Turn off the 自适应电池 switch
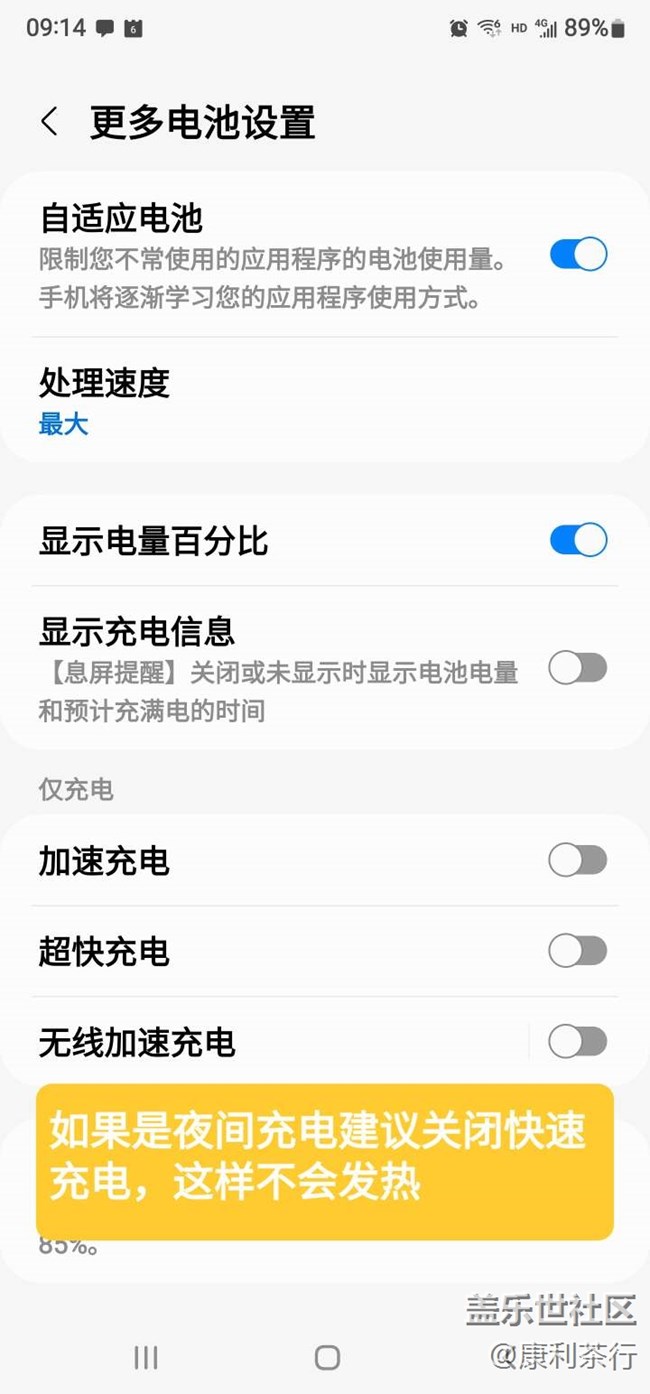This screenshot has height=1394, width=650. tap(578, 254)
